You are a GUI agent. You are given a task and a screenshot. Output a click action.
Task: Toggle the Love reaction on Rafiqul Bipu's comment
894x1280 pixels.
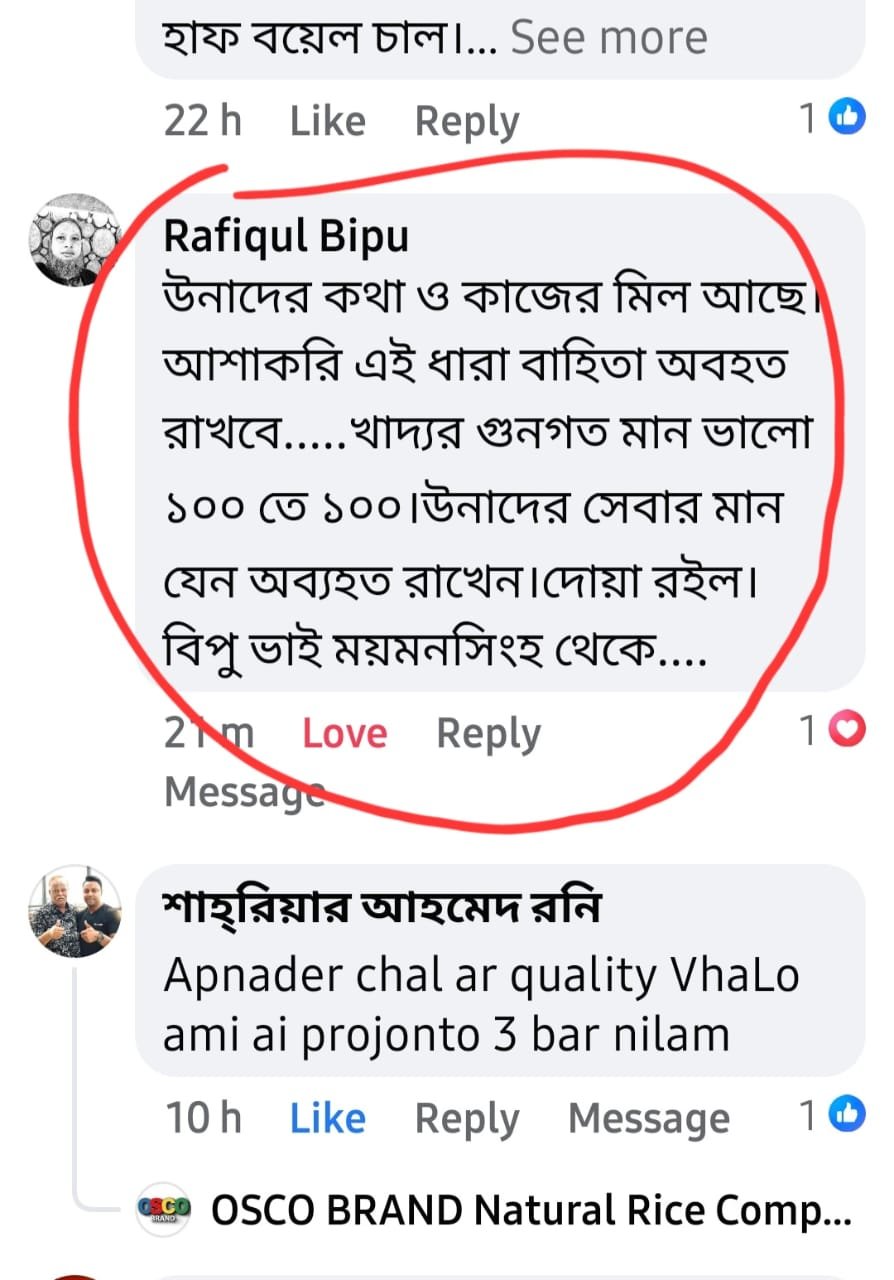(344, 734)
